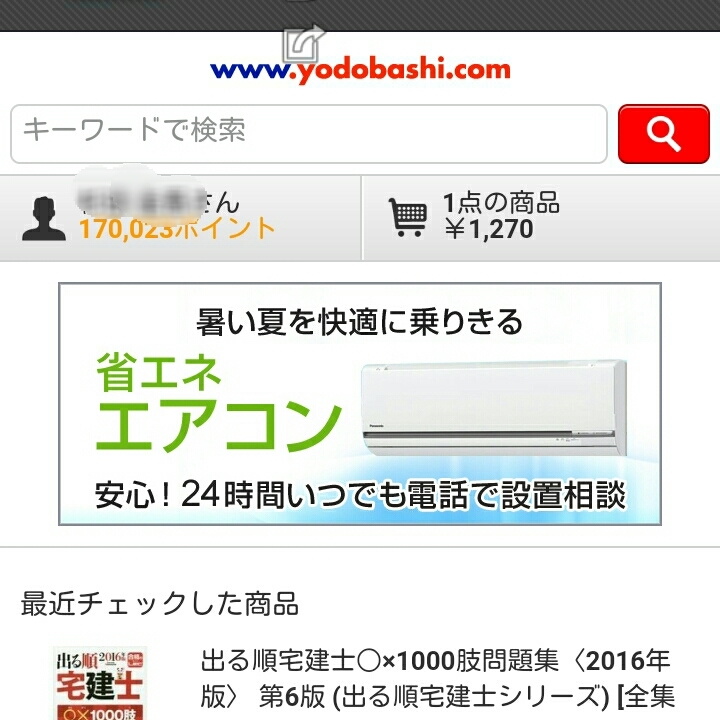Image resolution: width=720 pixels, height=720 pixels.
Task: Open the shopping cart with 1 item
Action: coord(540,218)
